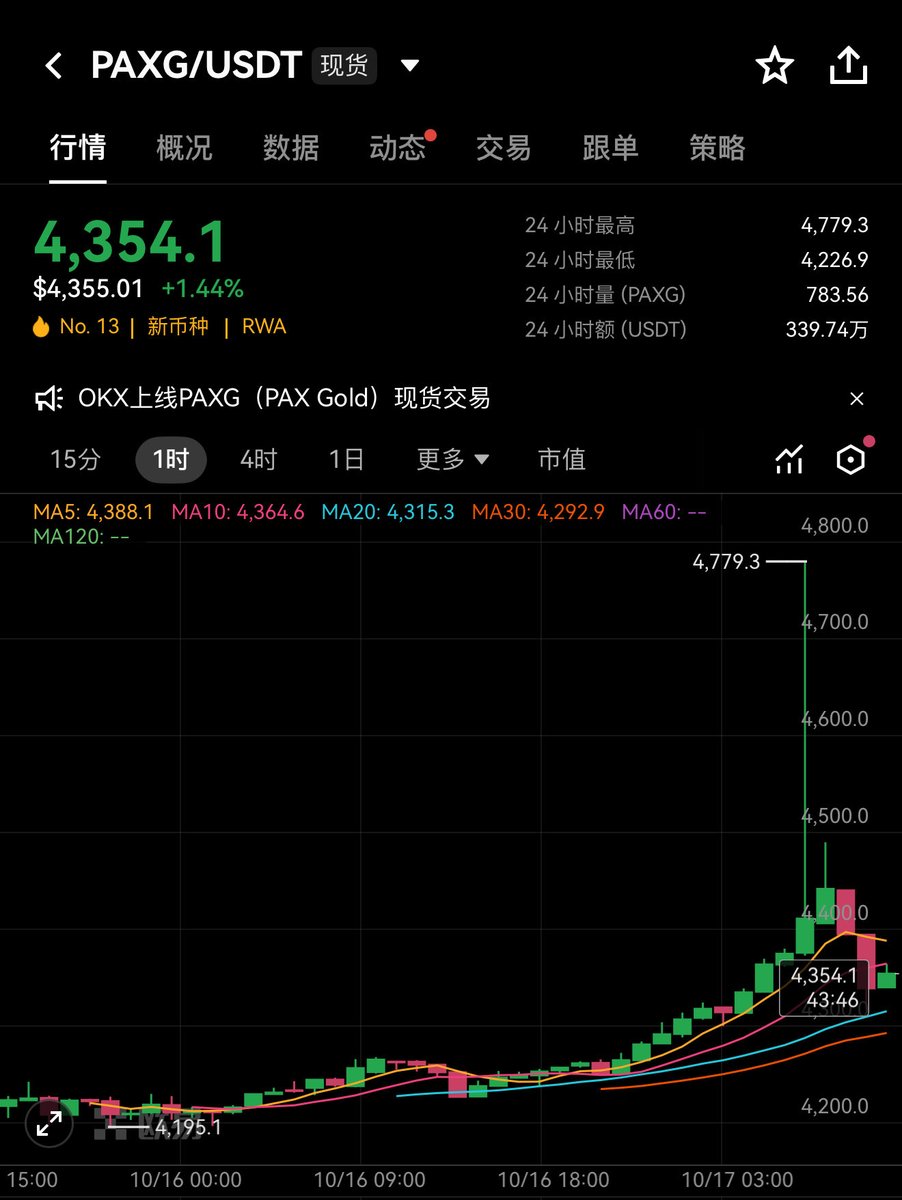
Task: Switch to the 策略 tab
Action: click(x=717, y=148)
